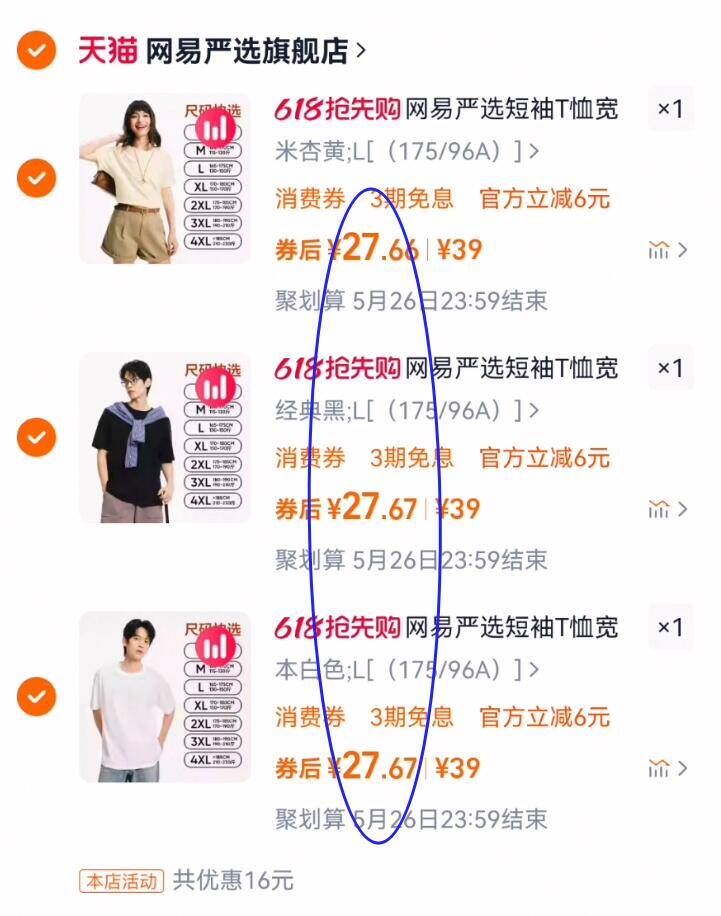Image resolution: width=721 pixels, height=916 pixels.
Task: Adjust the ×1 quantity of 经典黑 T-shirt
Action: pyautogui.click(x=670, y=368)
